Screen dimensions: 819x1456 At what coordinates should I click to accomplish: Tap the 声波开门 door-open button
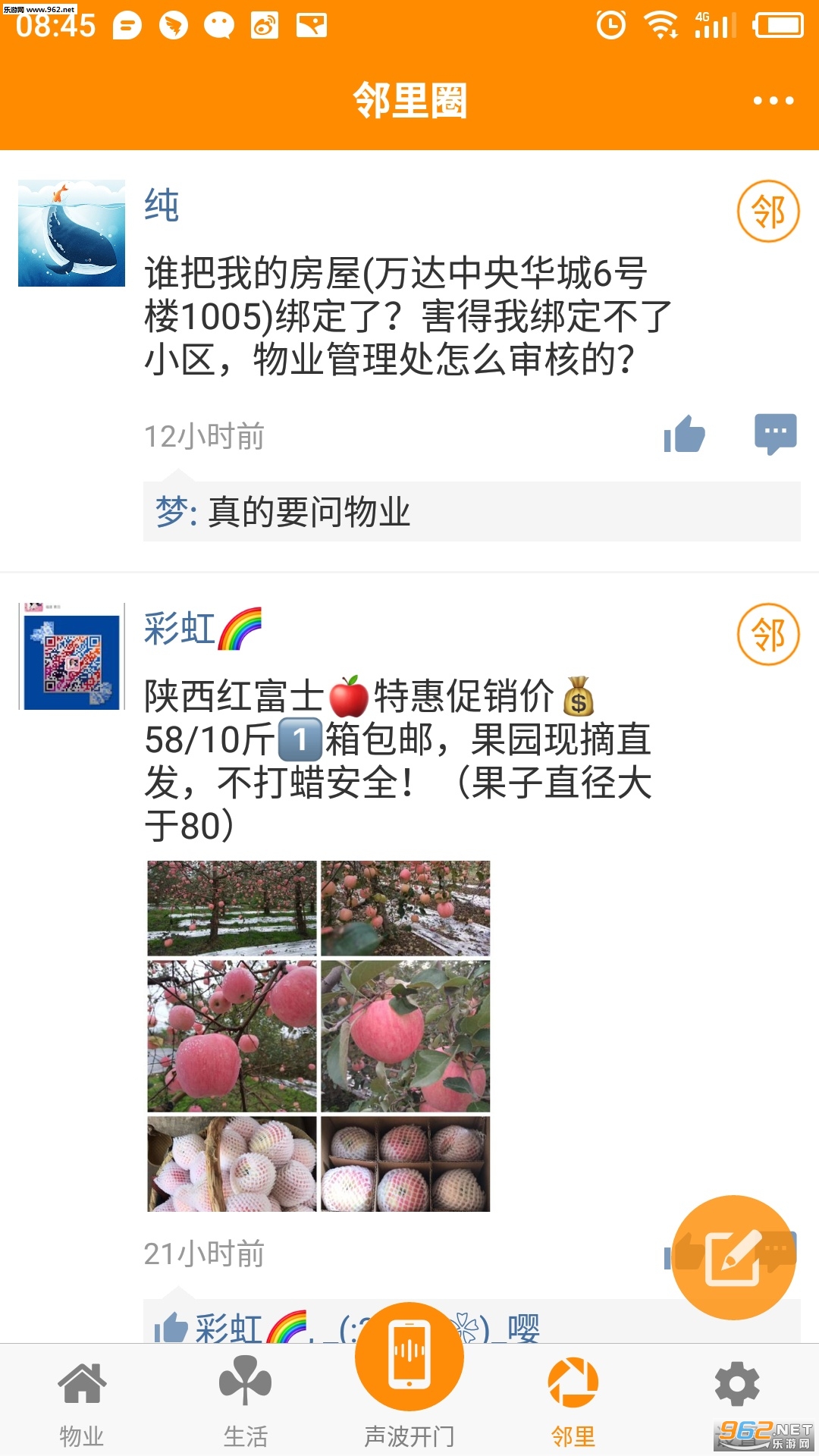click(x=409, y=1357)
